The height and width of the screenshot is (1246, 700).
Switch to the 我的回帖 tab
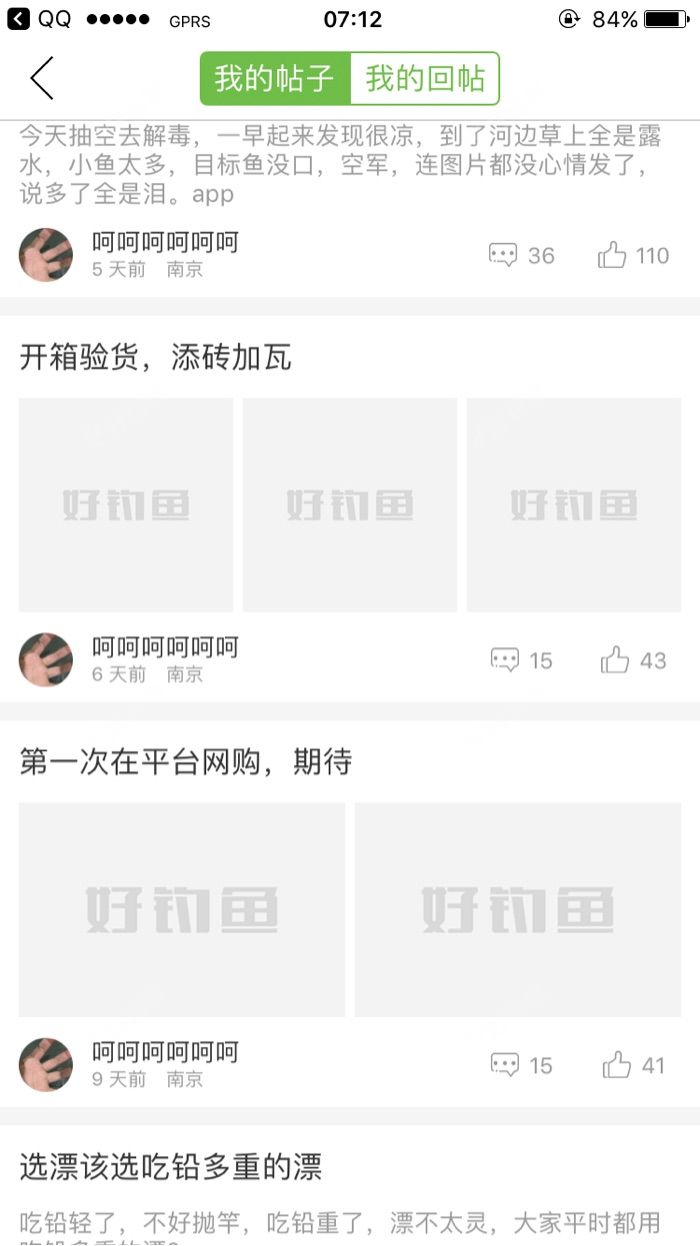click(424, 78)
